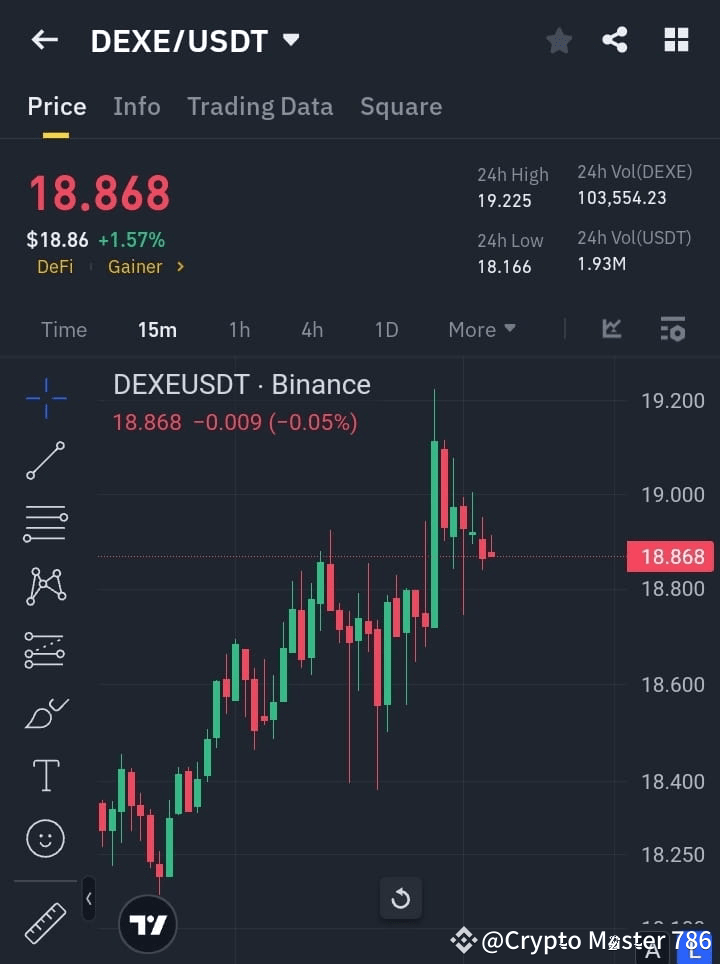Collapse the drawing tools sidebar
This screenshot has height=964, width=720.
point(88,898)
